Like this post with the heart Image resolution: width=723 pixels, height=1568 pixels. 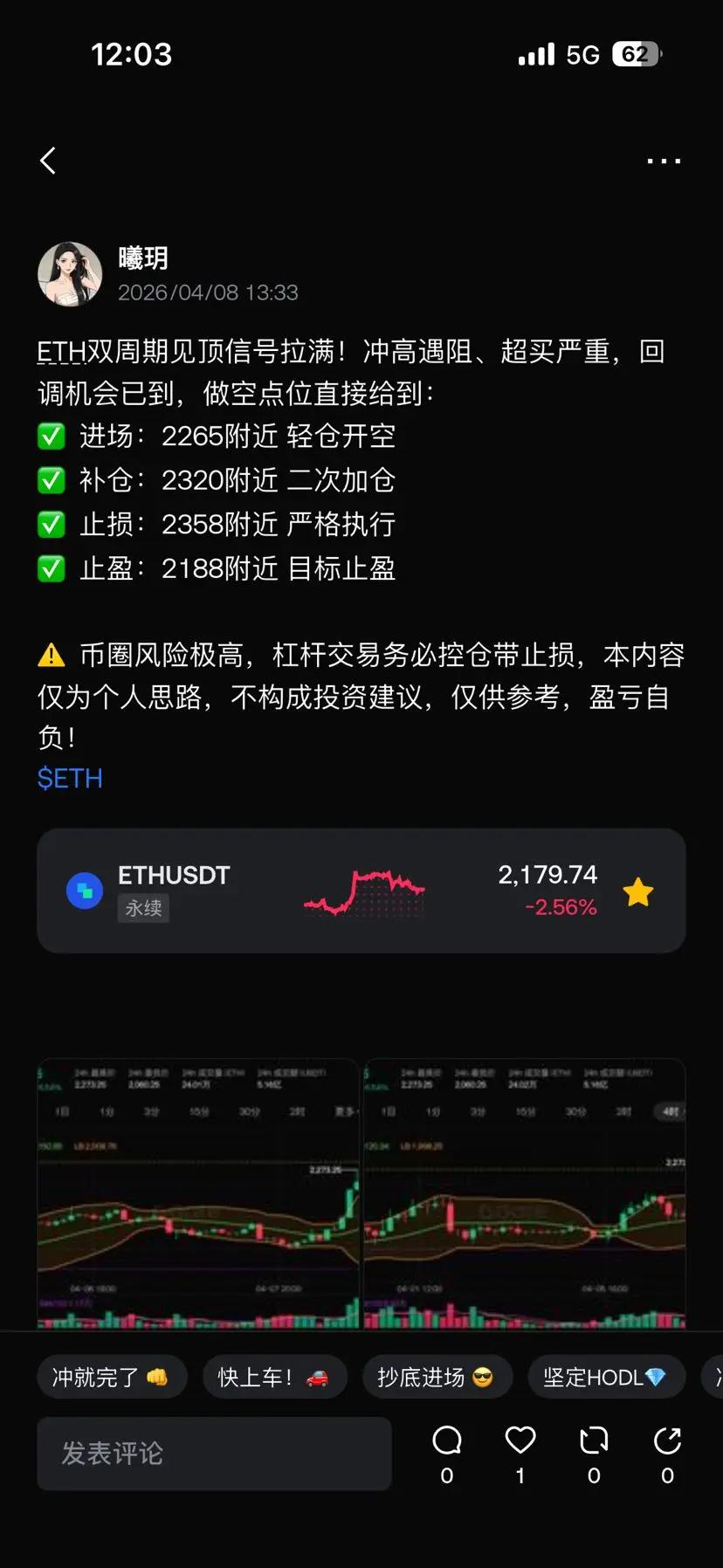(520, 1441)
